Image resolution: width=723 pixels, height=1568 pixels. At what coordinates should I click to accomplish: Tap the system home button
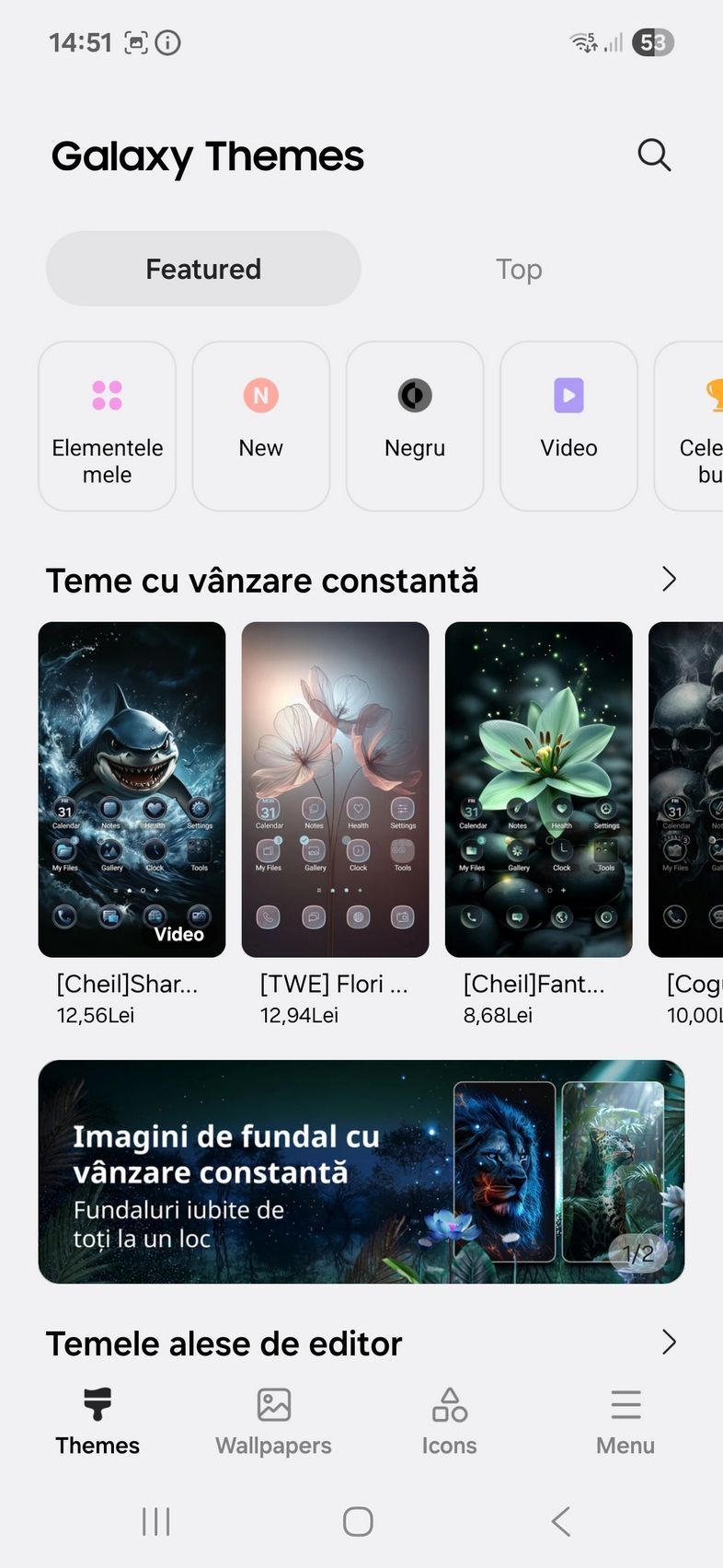[x=358, y=1521]
